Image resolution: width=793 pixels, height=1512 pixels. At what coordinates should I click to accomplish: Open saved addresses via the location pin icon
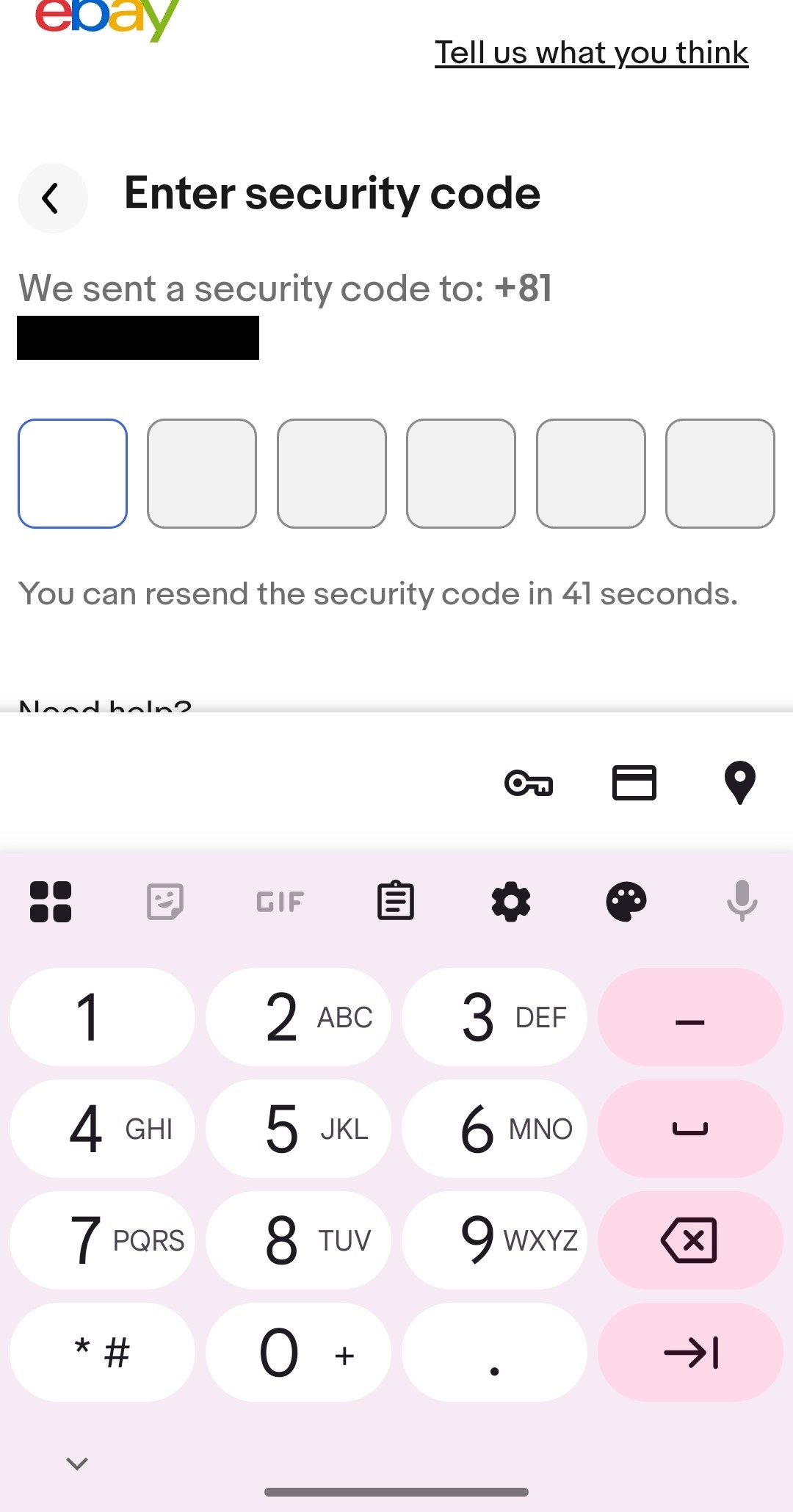740,783
